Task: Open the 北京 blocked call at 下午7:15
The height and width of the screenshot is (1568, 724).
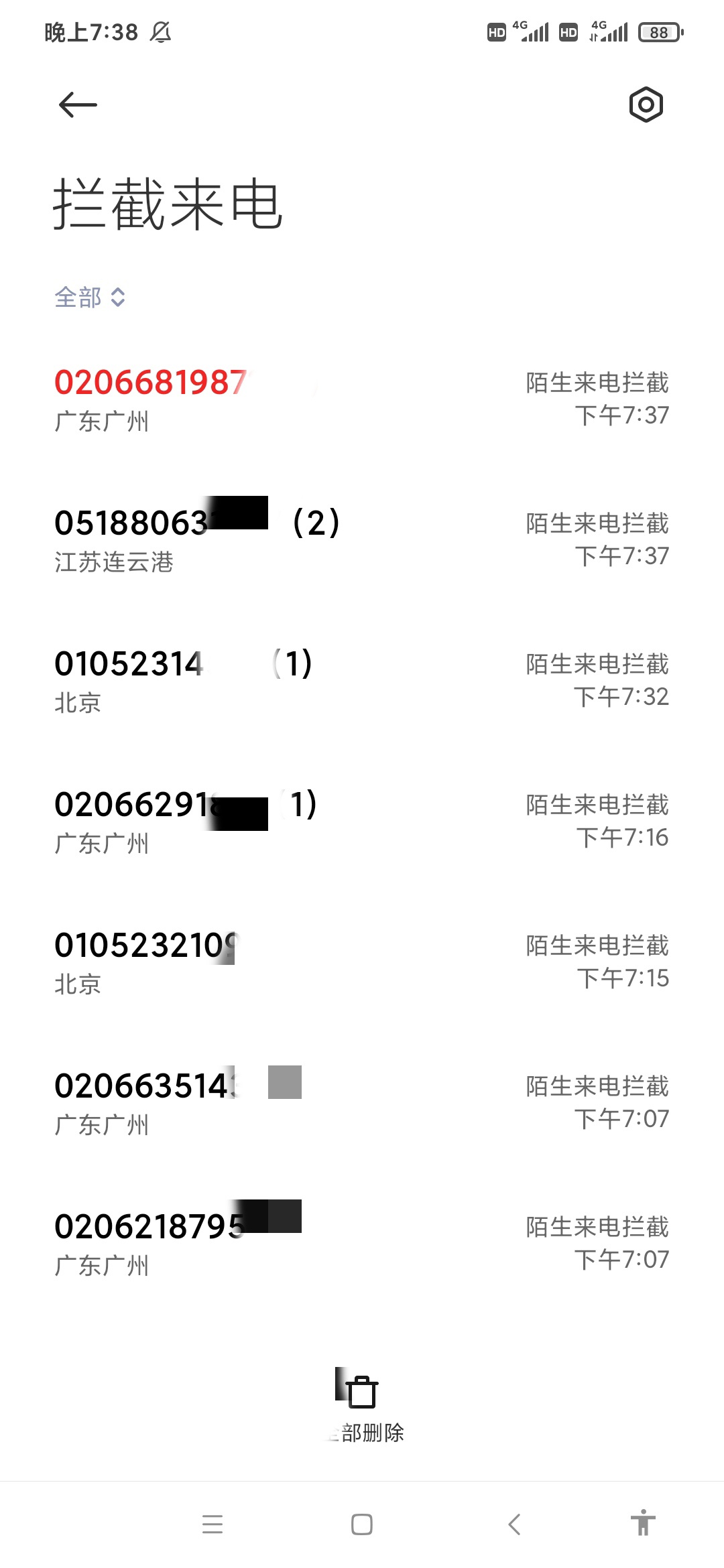Action: tap(362, 962)
